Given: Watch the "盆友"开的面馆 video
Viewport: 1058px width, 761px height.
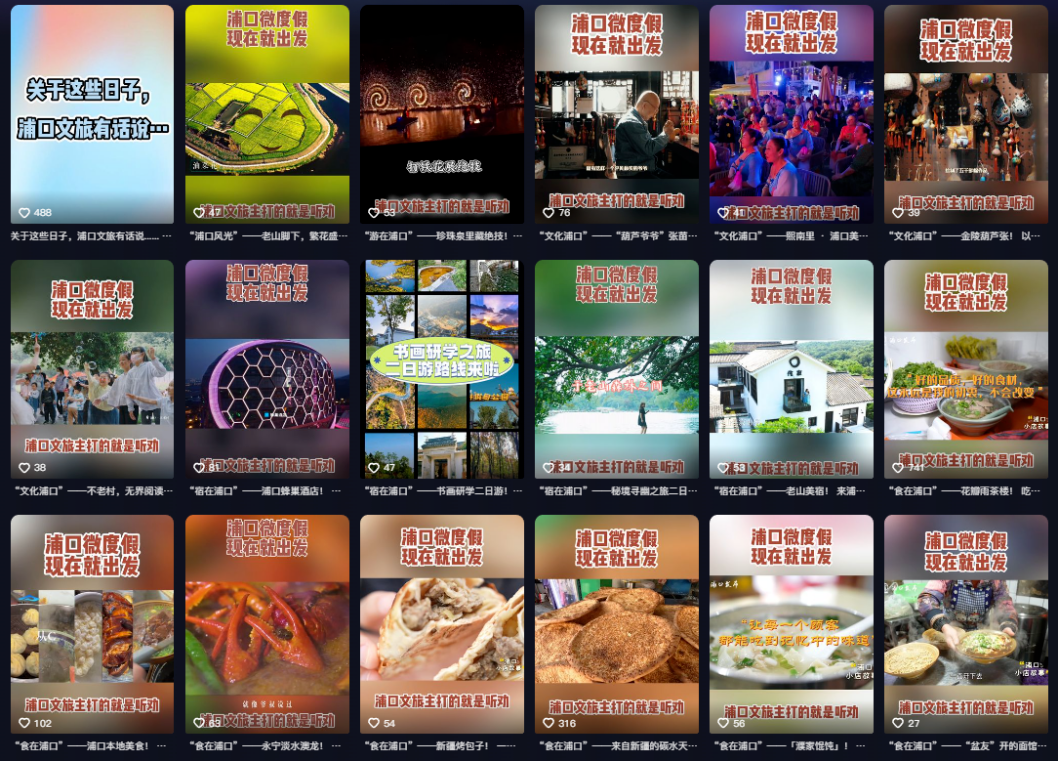Looking at the screenshot, I should point(966,624).
